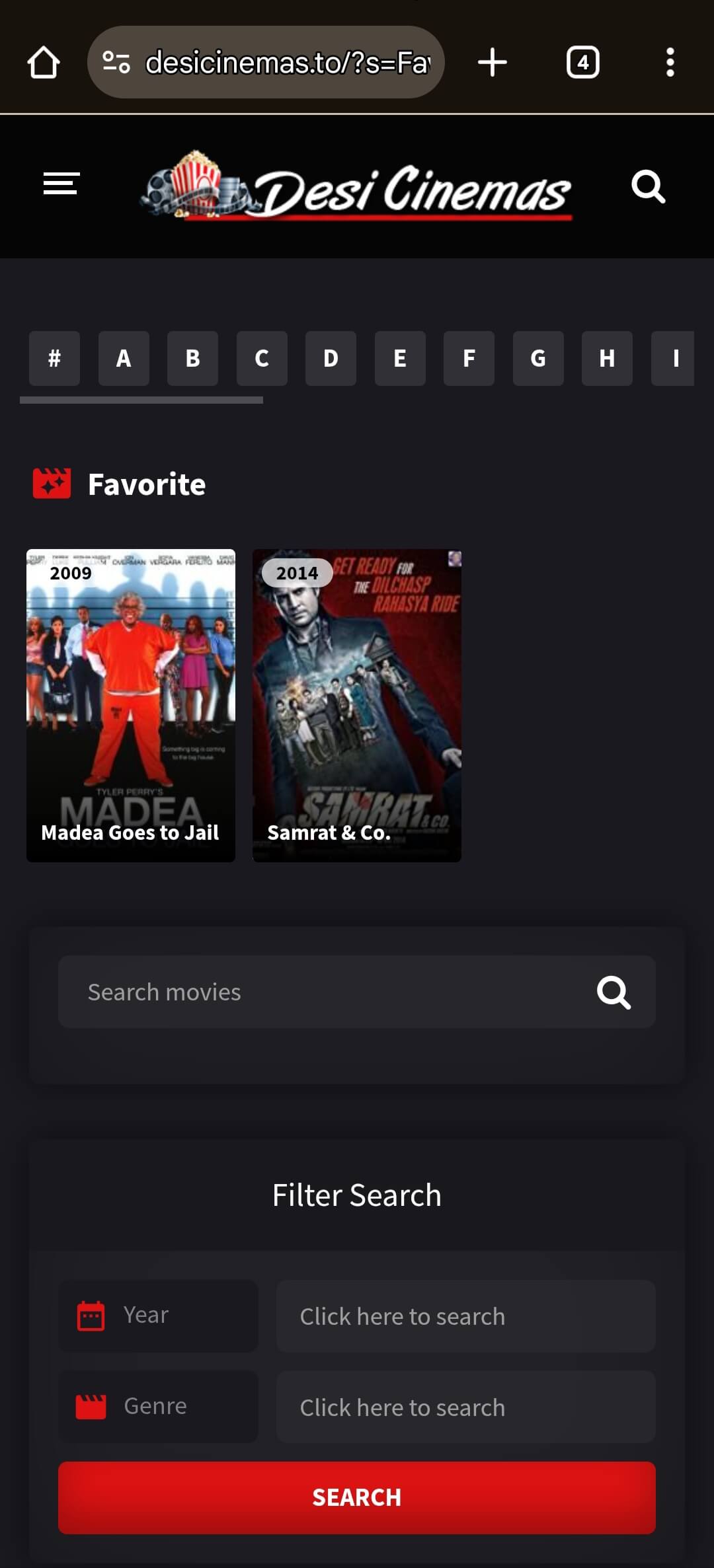Image resolution: width=714 pixels, height=1568 pixels.
Task: Go to the browser home page
Action: tap(44, 63)
